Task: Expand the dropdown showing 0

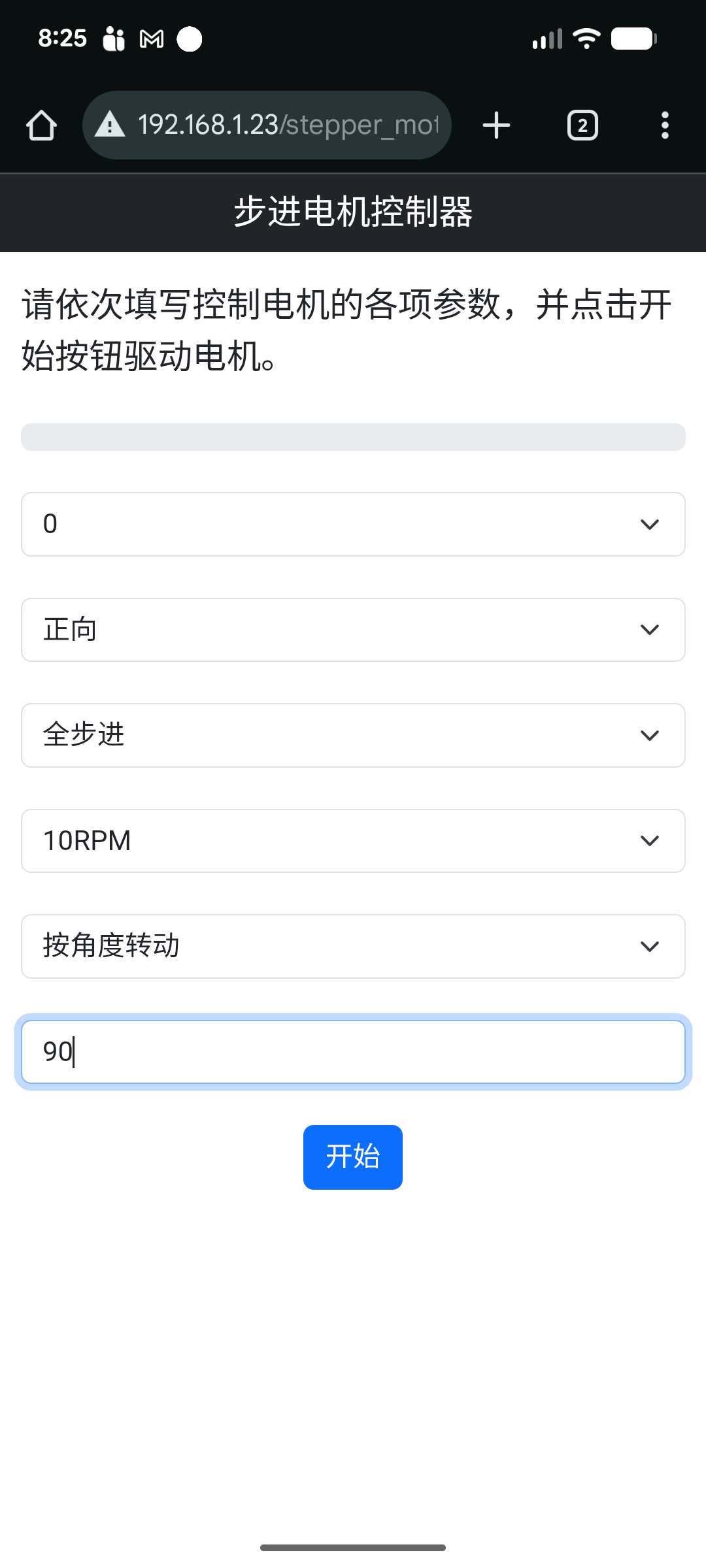Action: tap(353, 524)
